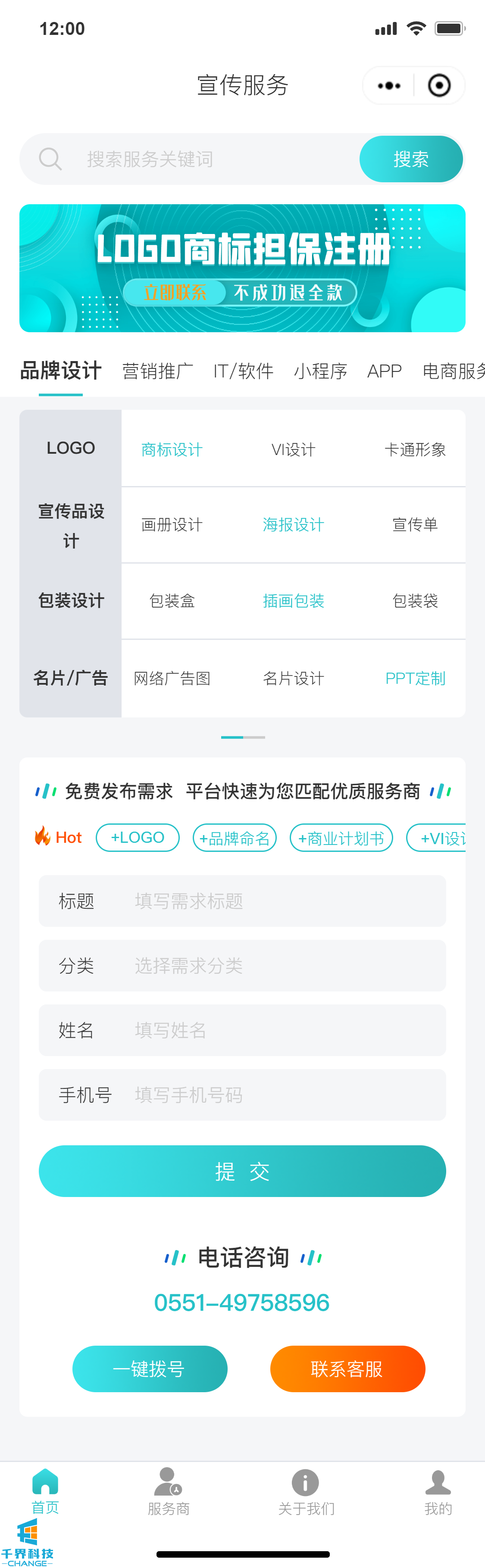Tap the 搜索 button
Viewport: 485px width, 1568px height.
click(411, 159)
